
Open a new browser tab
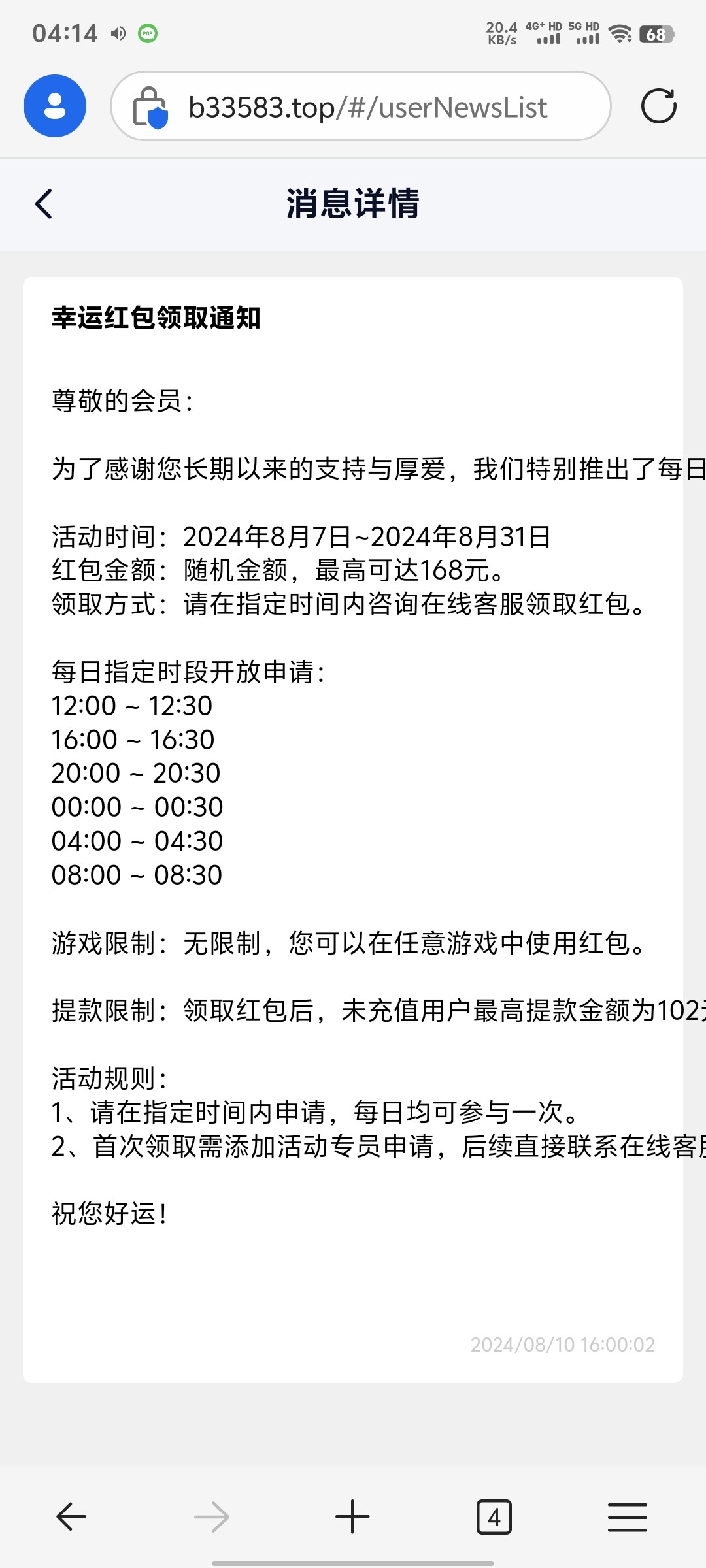click(x=352, y=1516)
